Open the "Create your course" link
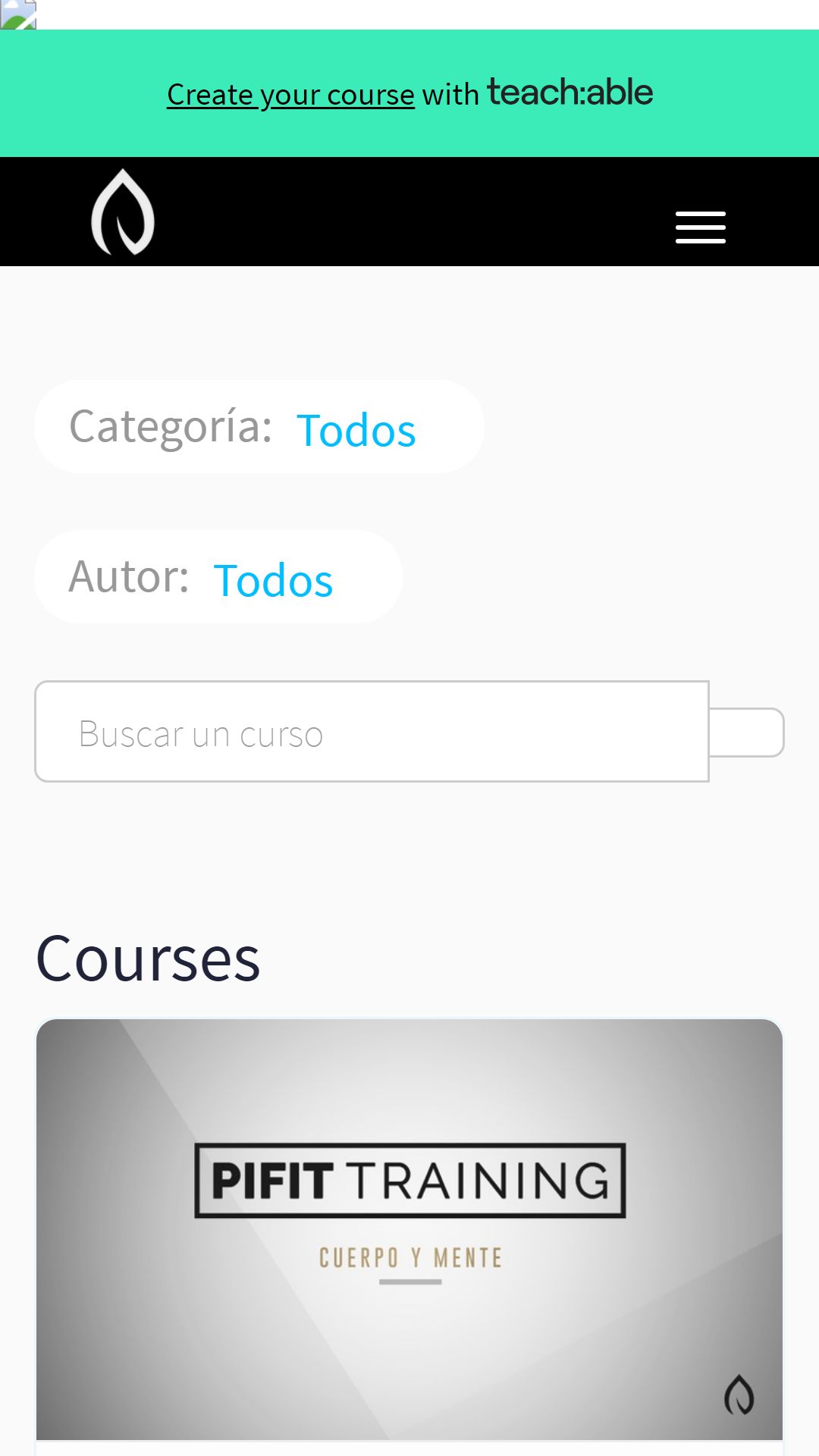 click(x=290, y=95)
